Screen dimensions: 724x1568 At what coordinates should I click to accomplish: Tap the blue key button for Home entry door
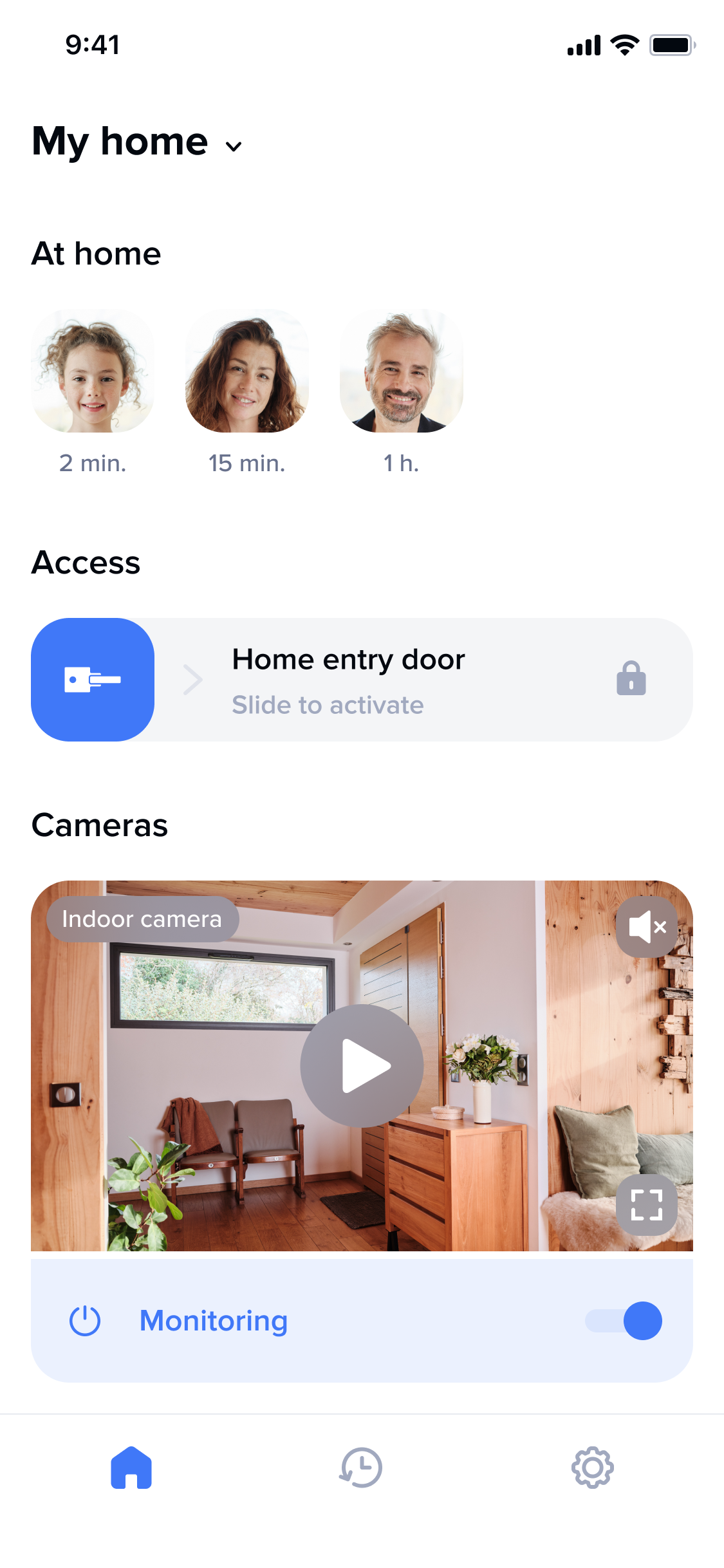(x=93, y=680)
